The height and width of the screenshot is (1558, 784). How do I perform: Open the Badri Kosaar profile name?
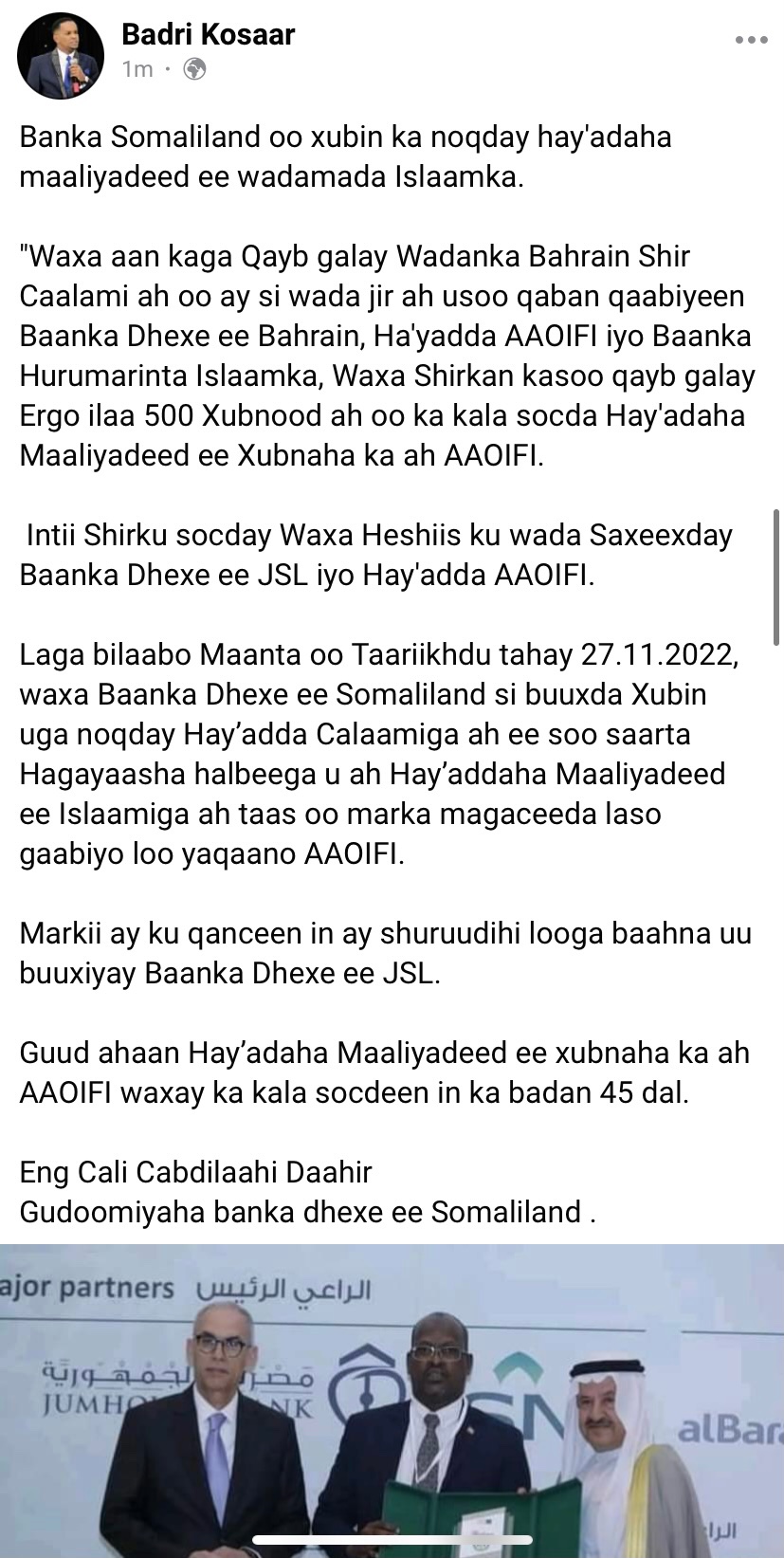point(208,35)
